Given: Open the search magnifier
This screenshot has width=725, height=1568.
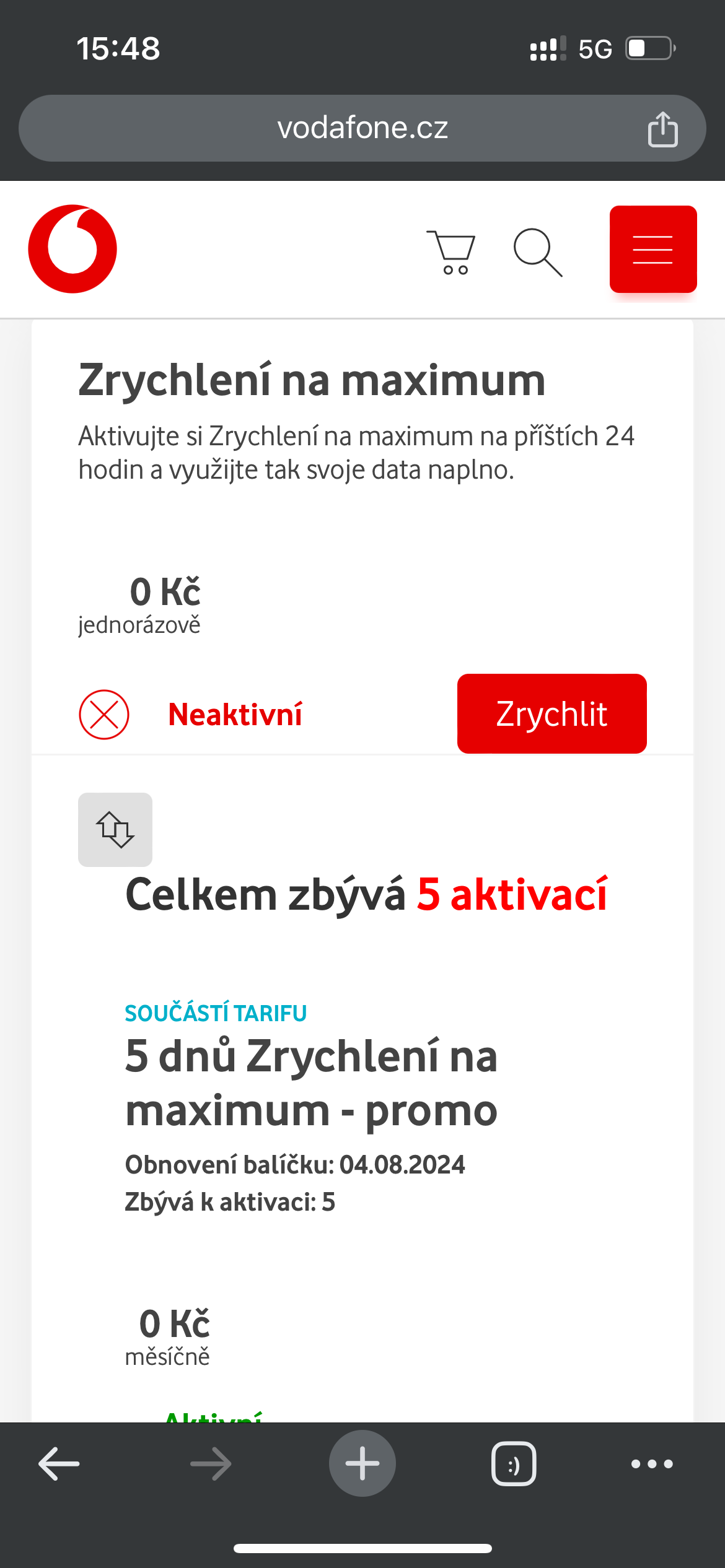Looking at the screenshot, I should click(x=537, y=251).
